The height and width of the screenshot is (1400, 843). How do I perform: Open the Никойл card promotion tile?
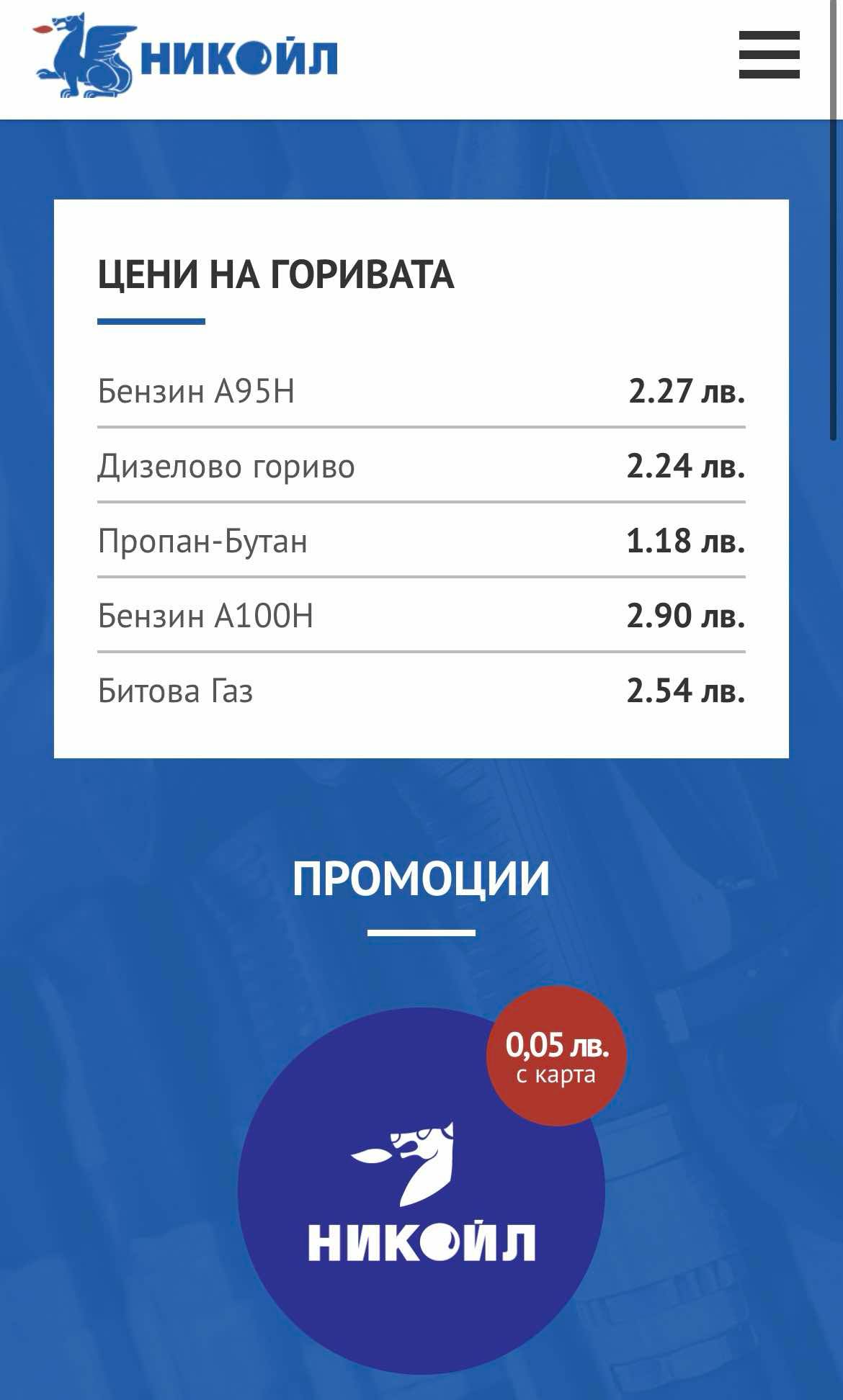(421, 1190)
